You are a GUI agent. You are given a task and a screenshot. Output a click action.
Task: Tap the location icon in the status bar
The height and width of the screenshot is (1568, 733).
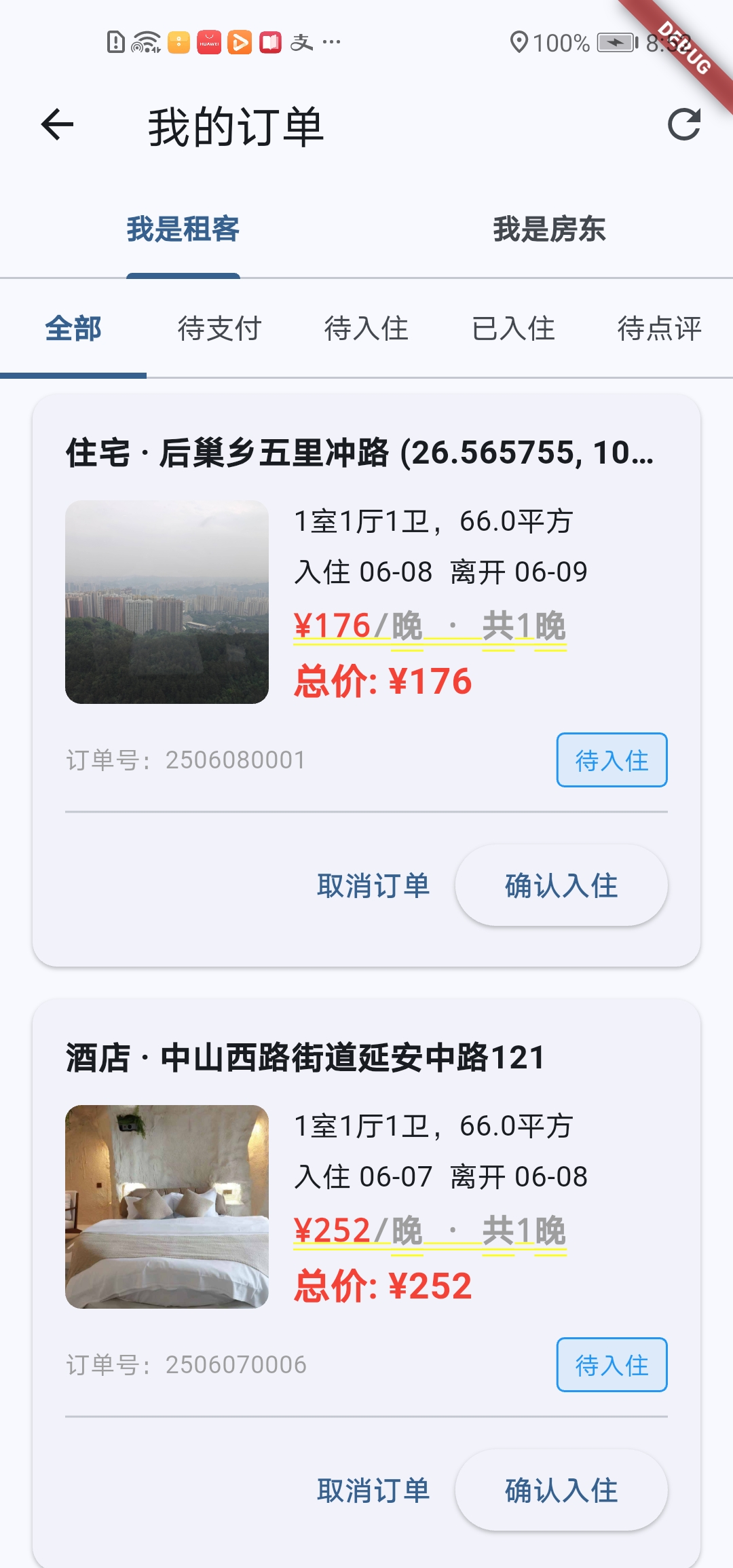click(520, 43)
